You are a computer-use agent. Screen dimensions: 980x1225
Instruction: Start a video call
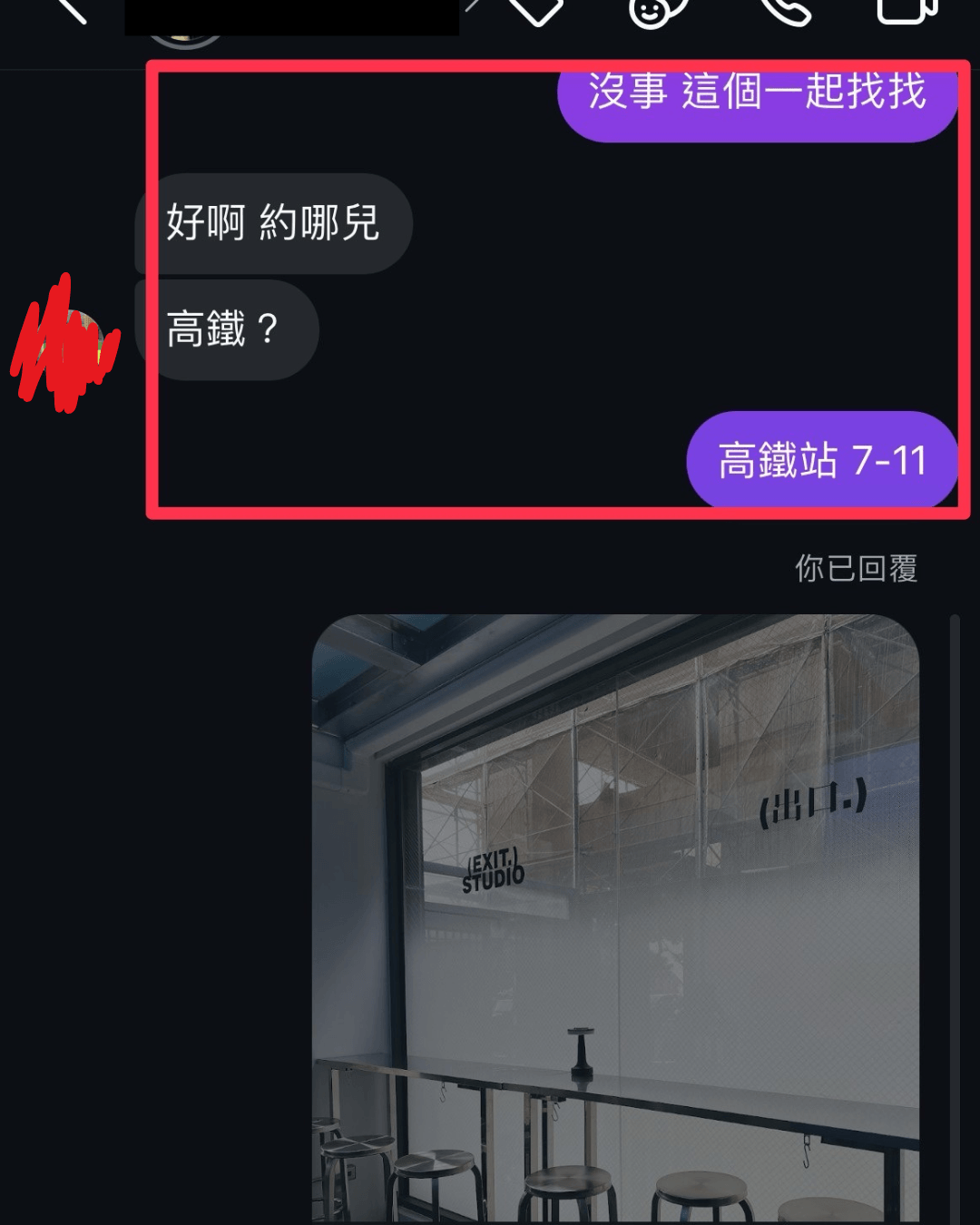coord(906,10)
